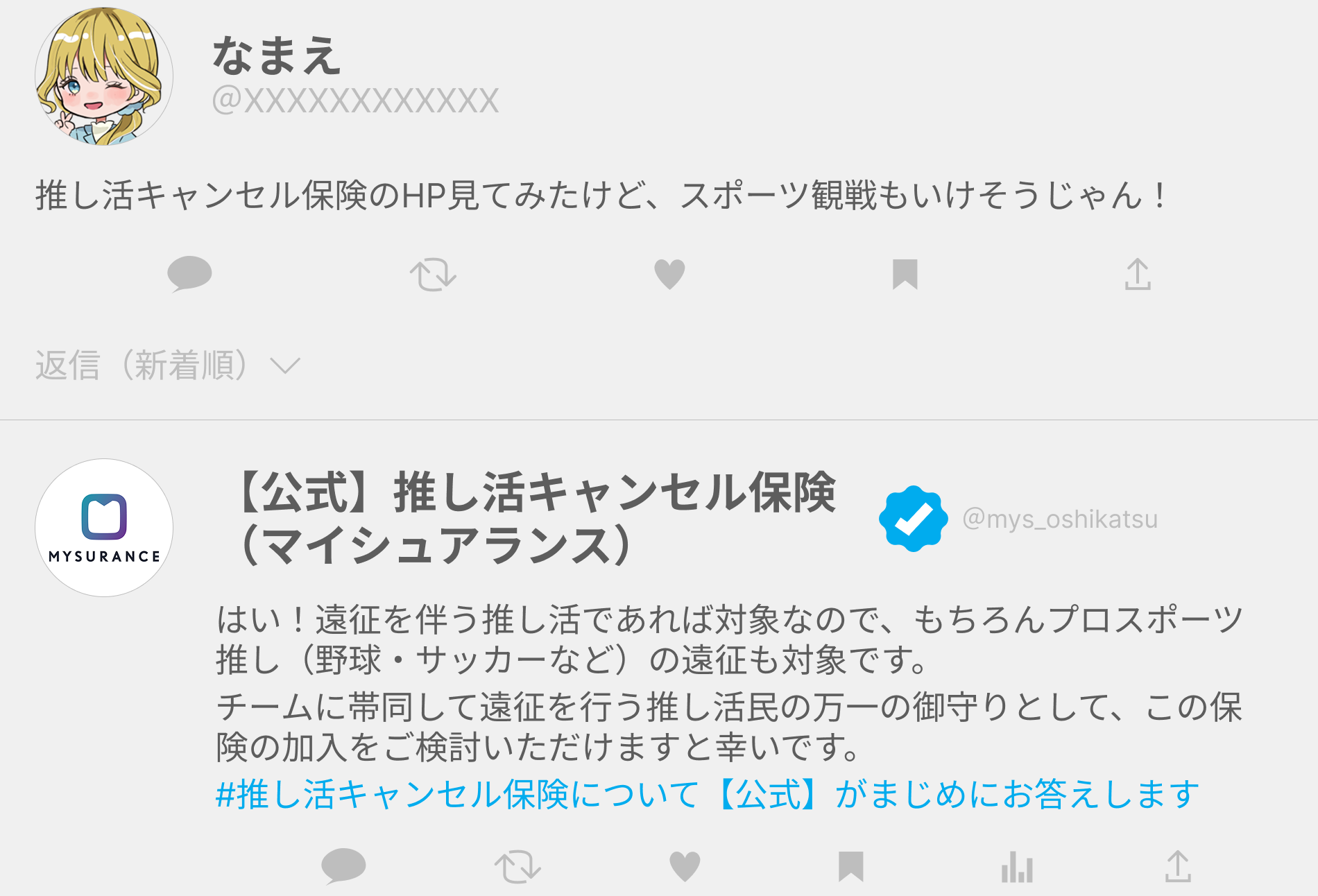Open the MYSURANCE account avatar

tap(104, 528)
